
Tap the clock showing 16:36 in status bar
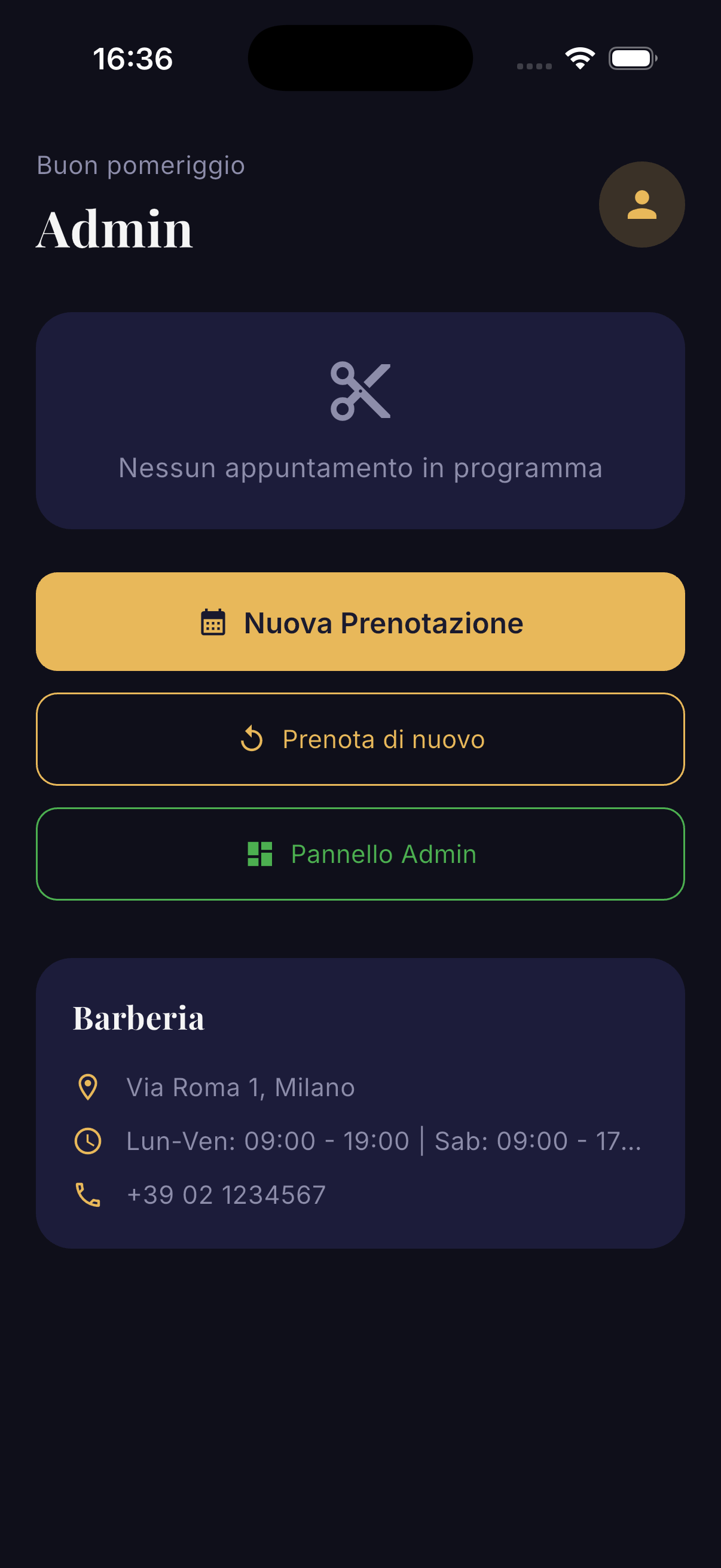[133, 58]
